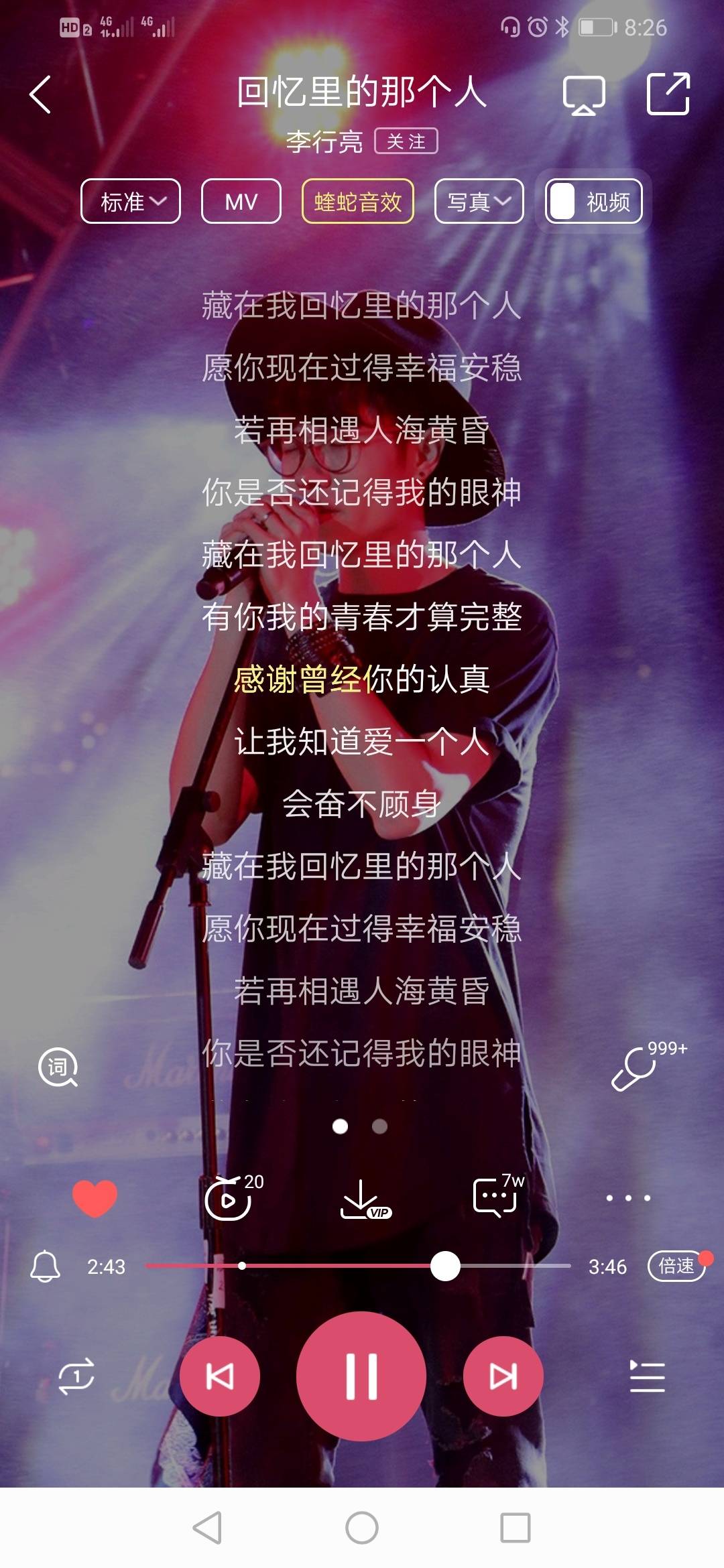Screen dimensions: 724x1568
Task: Adjust playback speed with 倍速
Action: pos(676,1266)
